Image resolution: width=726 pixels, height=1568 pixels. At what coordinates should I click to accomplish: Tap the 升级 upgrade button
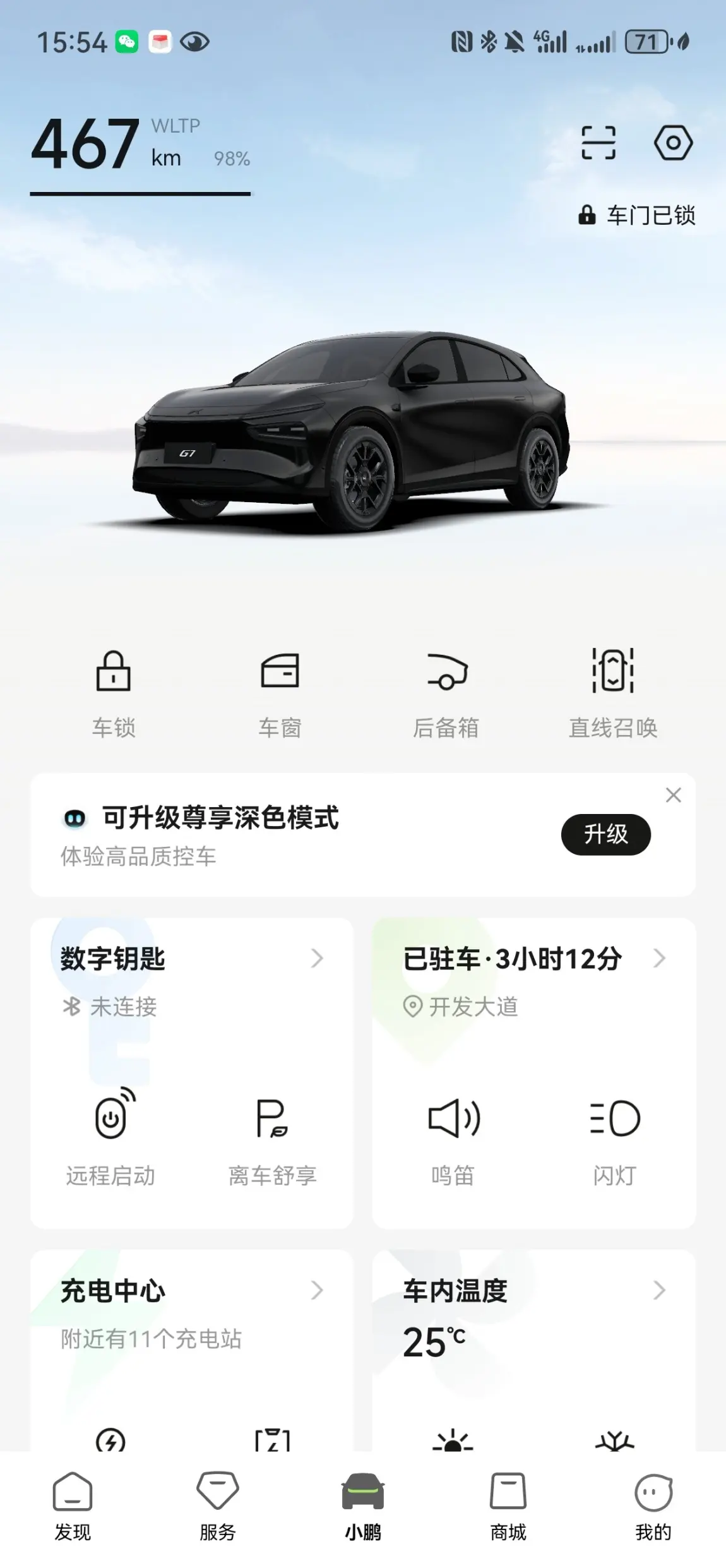click(605, 834)
